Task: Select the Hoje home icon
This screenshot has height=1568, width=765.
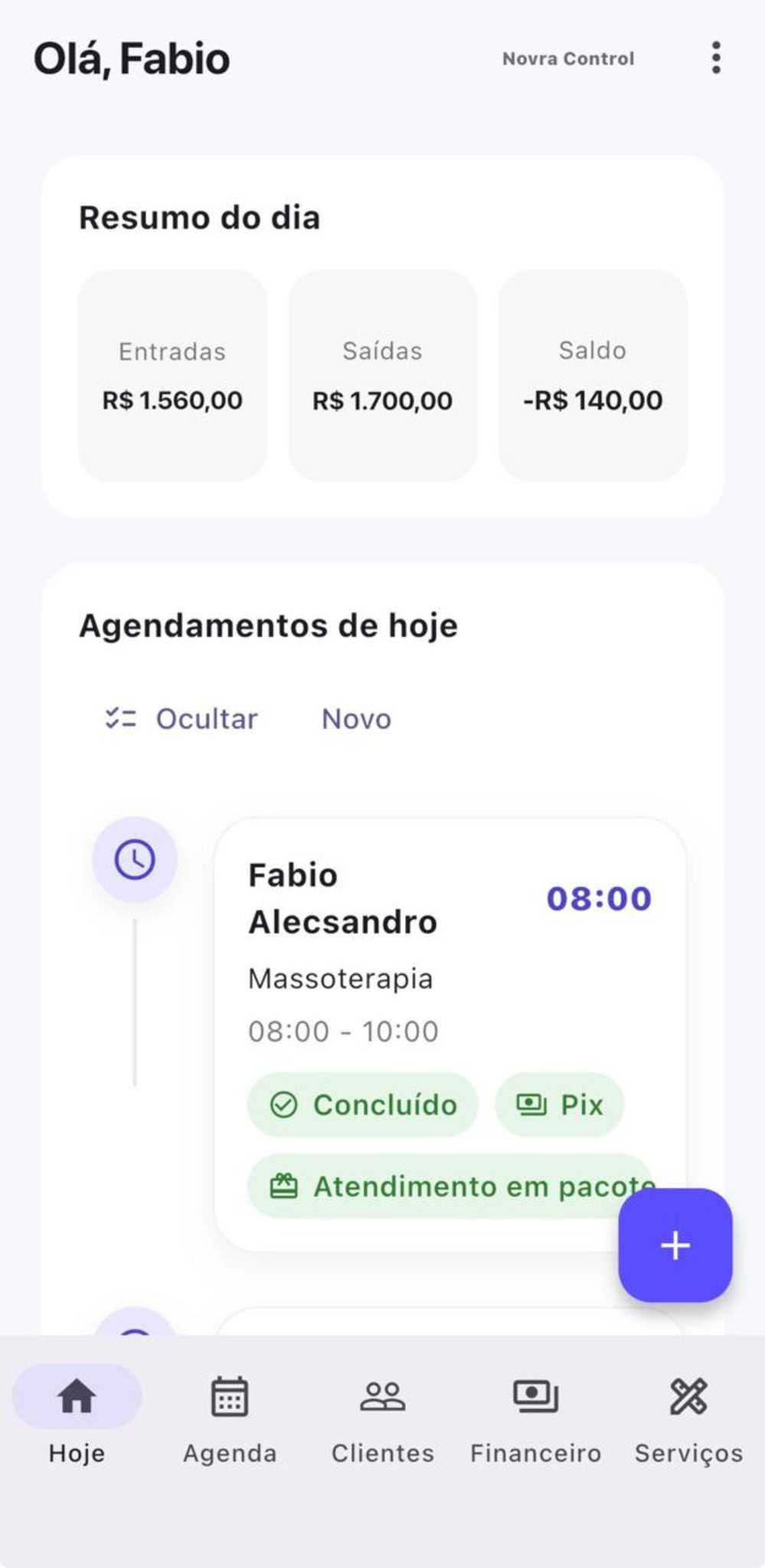Action: [x=75, y=1395]
